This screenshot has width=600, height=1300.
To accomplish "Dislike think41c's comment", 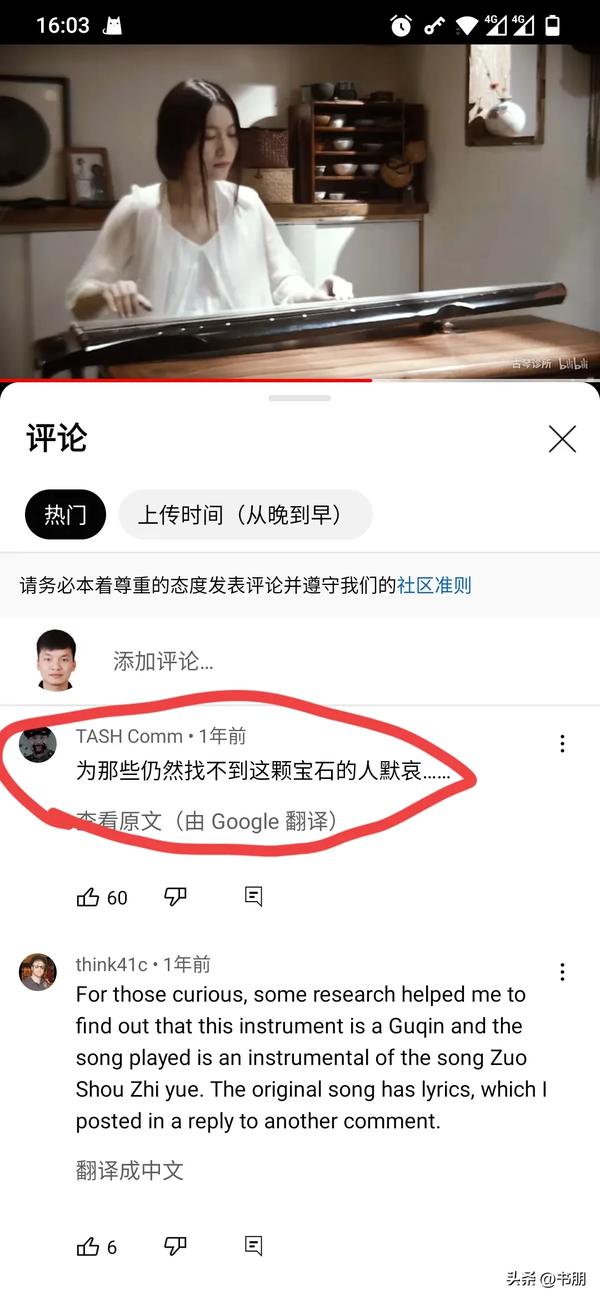I will (x=176, y=1246).
